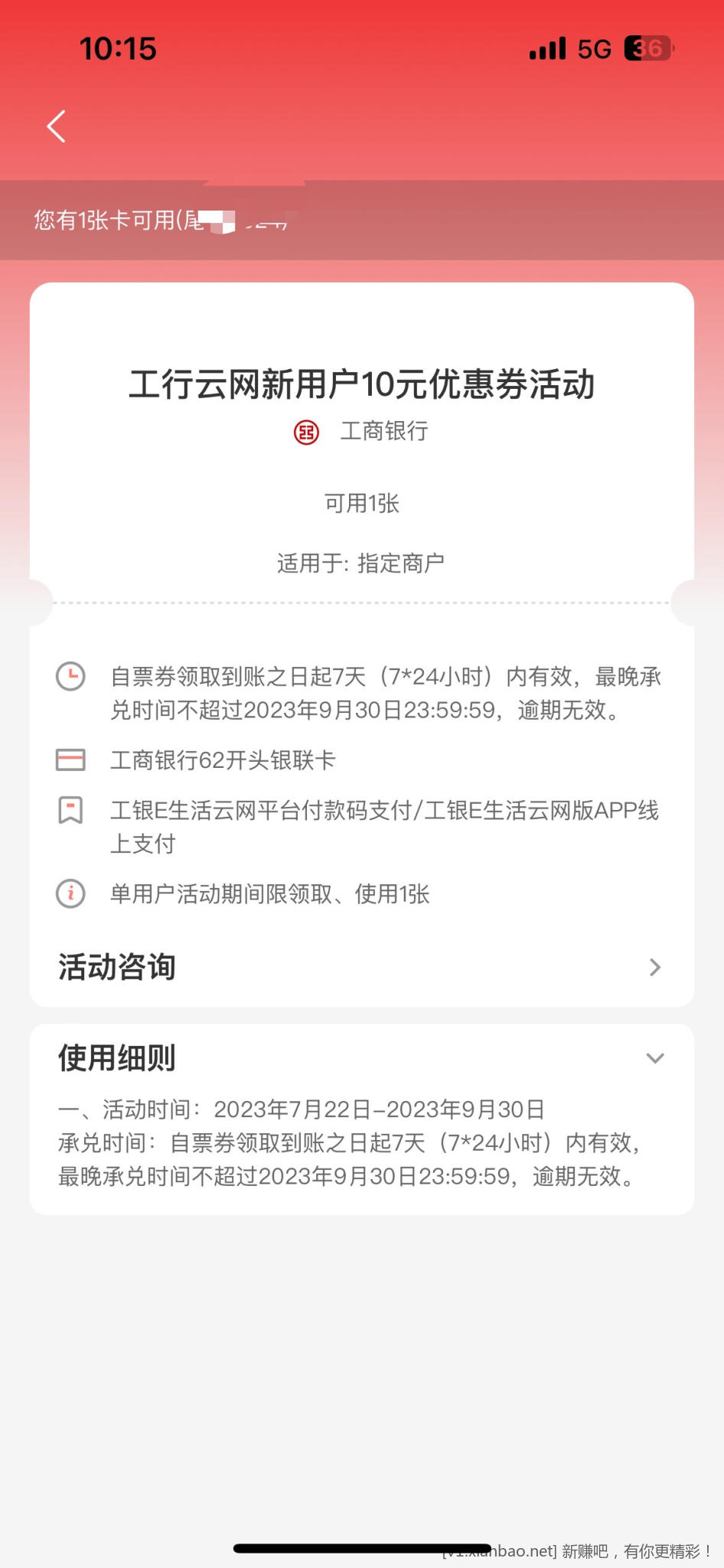
Task: Collapse the 使用细则 section
Action: [654, 1058]
